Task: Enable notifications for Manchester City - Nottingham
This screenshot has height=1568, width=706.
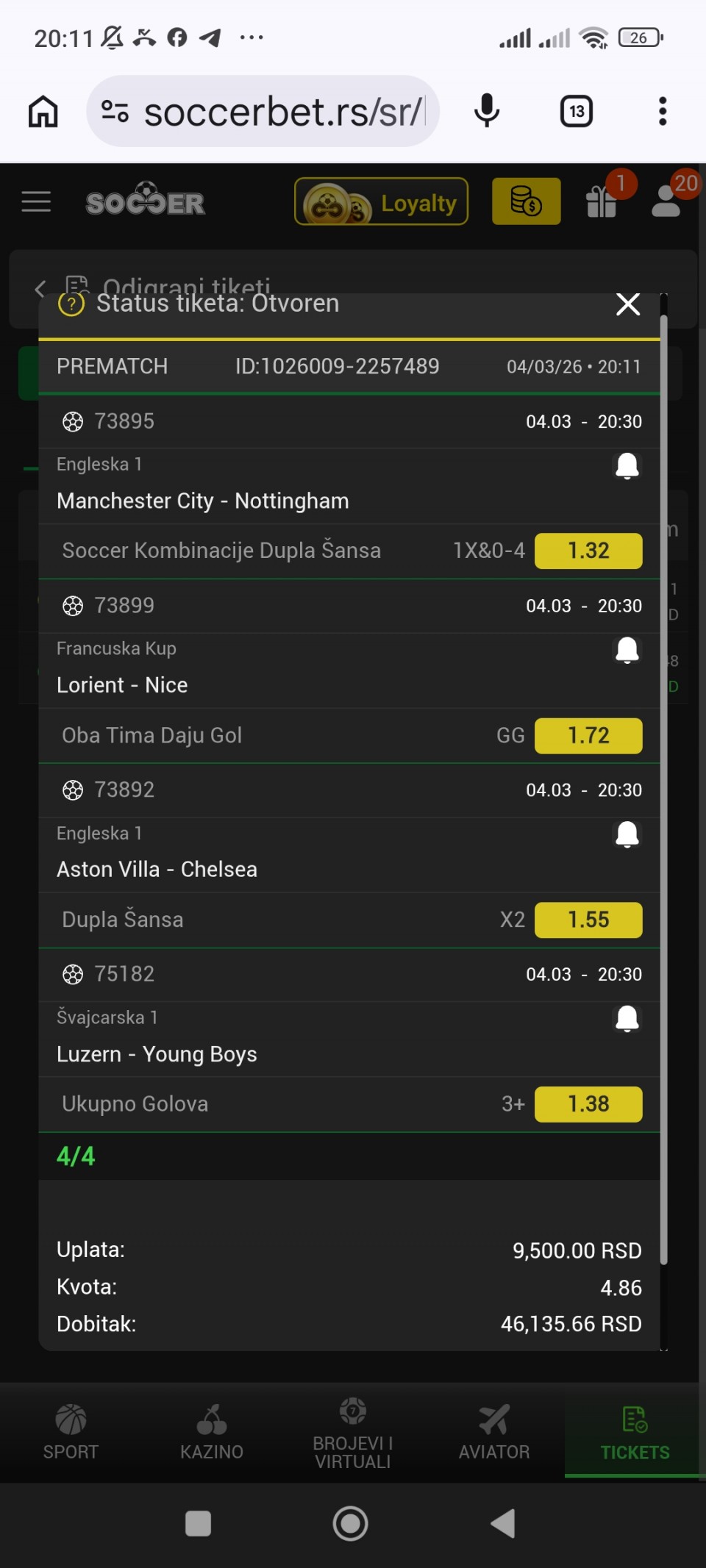Action: click(x=627, y=466)
